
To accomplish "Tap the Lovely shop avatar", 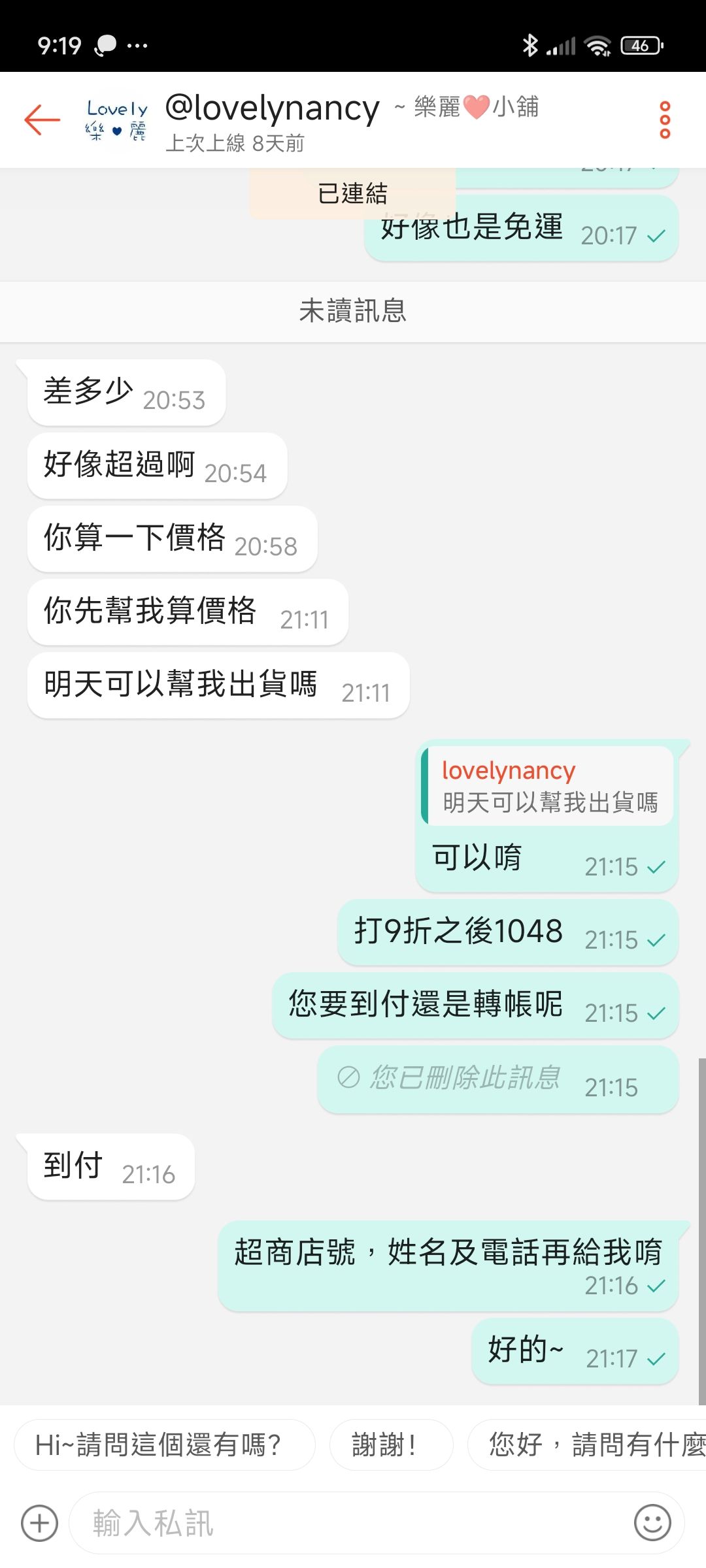I will 118,120.
